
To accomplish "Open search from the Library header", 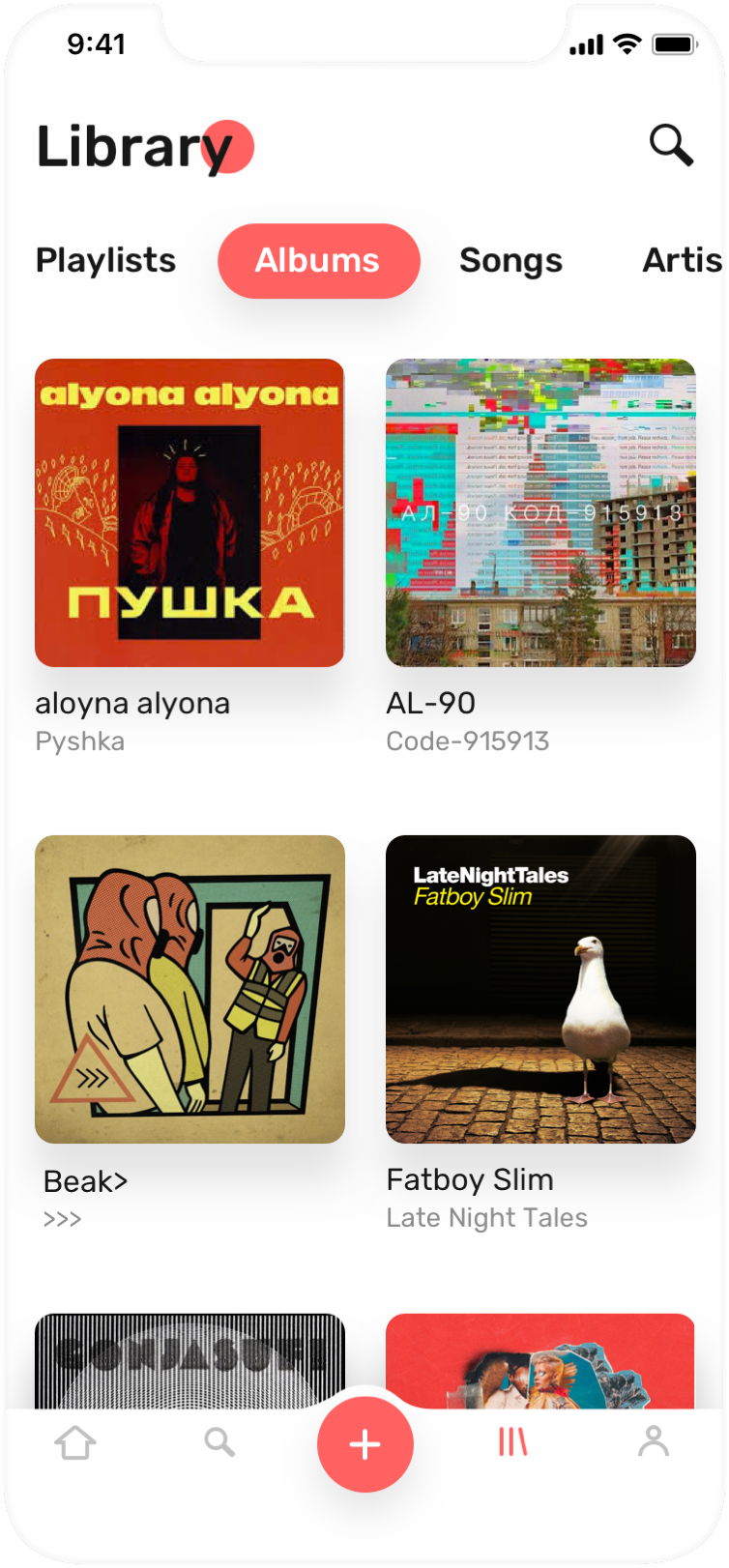I will click(x=671, y=145).
